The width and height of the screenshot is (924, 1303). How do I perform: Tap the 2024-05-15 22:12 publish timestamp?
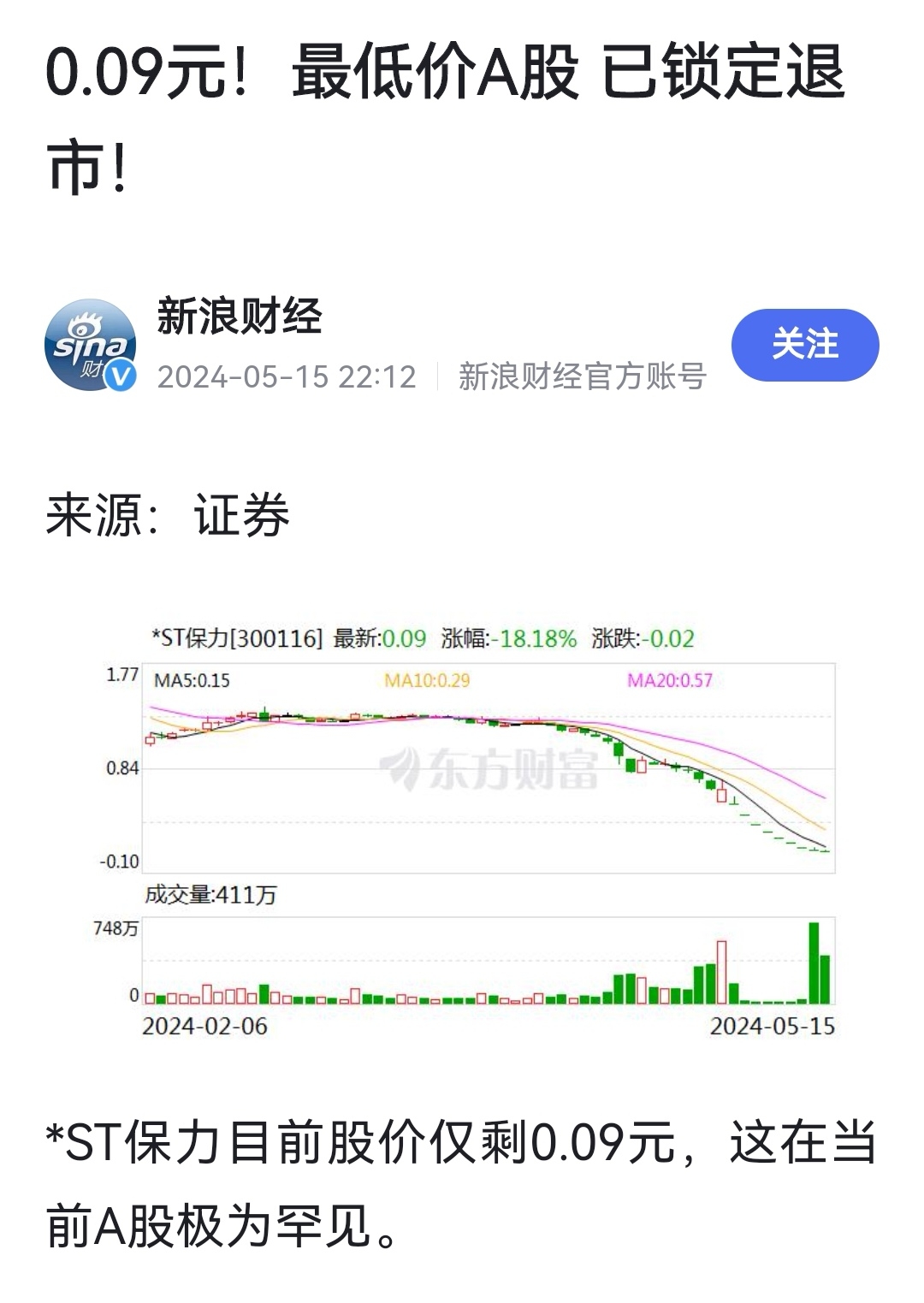[286, 376]
